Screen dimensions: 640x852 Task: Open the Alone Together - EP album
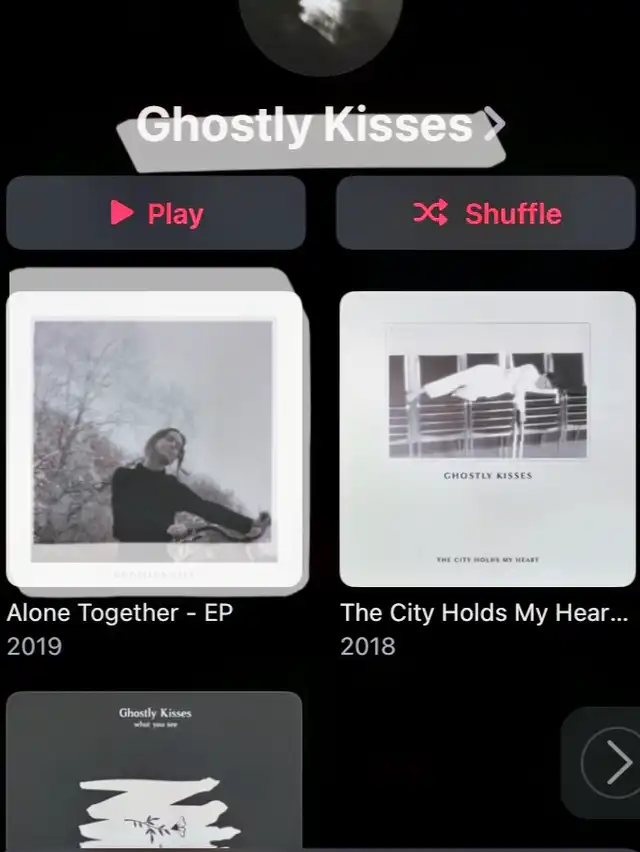coord(155,438)
